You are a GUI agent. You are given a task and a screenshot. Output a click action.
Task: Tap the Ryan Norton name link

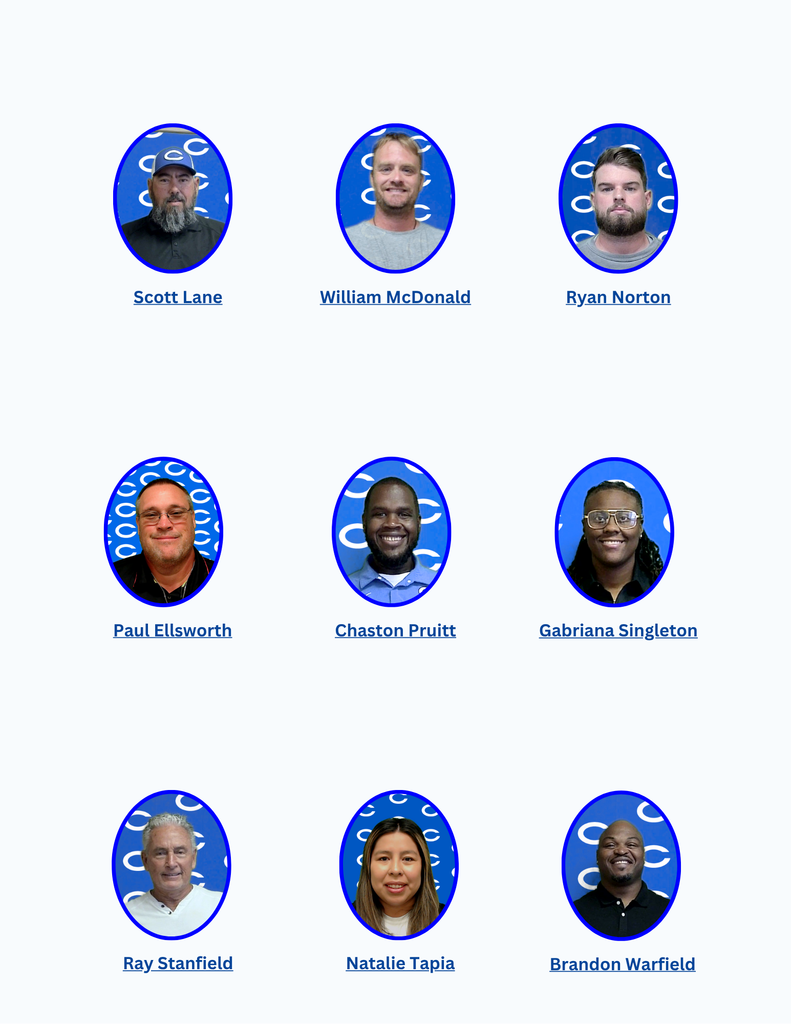click(618, 297)
